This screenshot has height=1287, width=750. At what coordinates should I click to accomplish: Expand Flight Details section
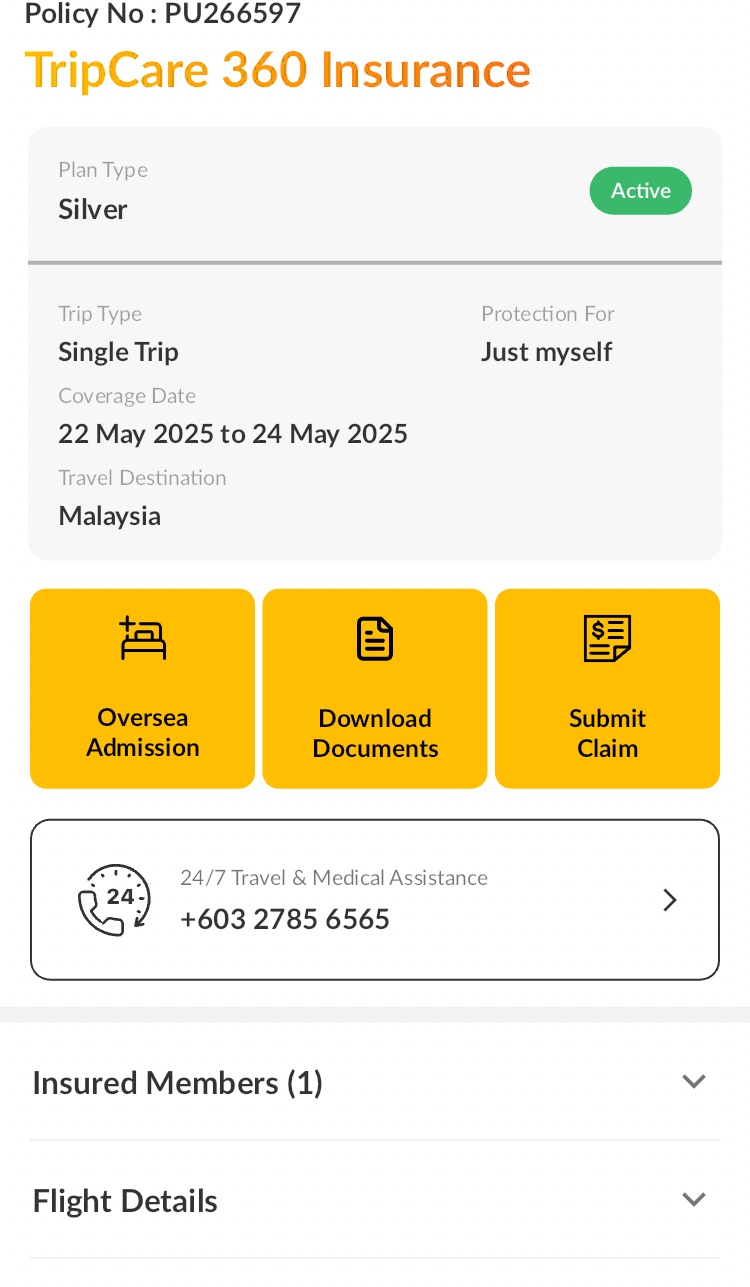pos(375,1200)
